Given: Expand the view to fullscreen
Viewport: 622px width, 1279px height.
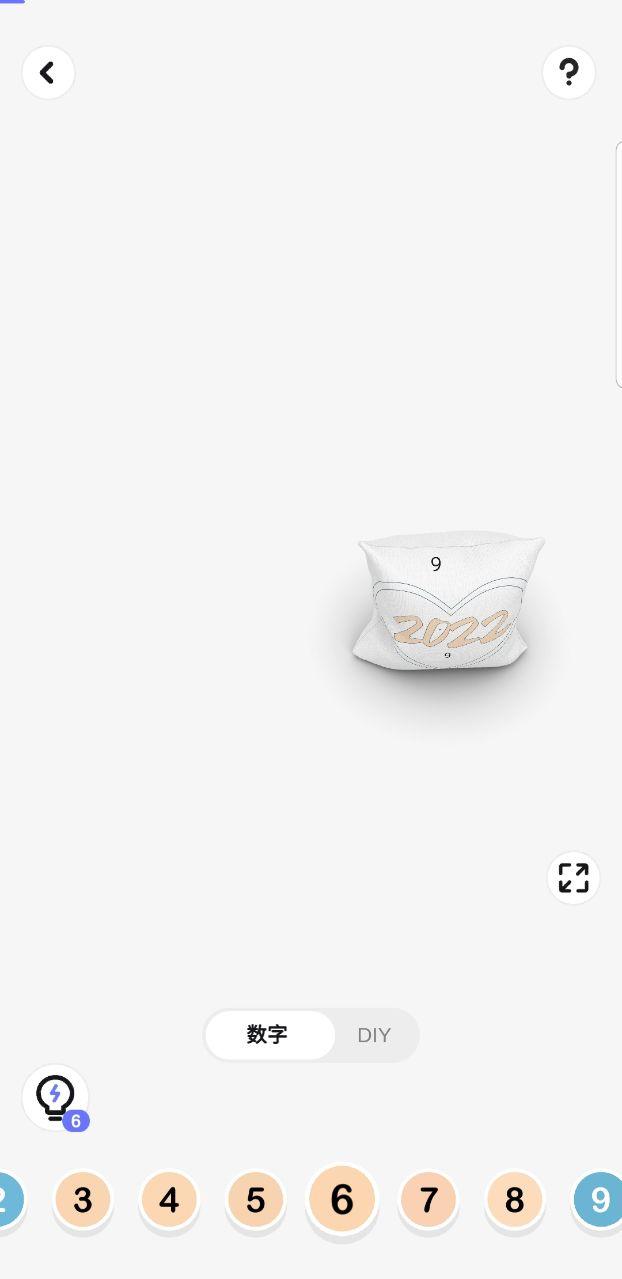Looking at the screenshot, I should pos(573,878).
